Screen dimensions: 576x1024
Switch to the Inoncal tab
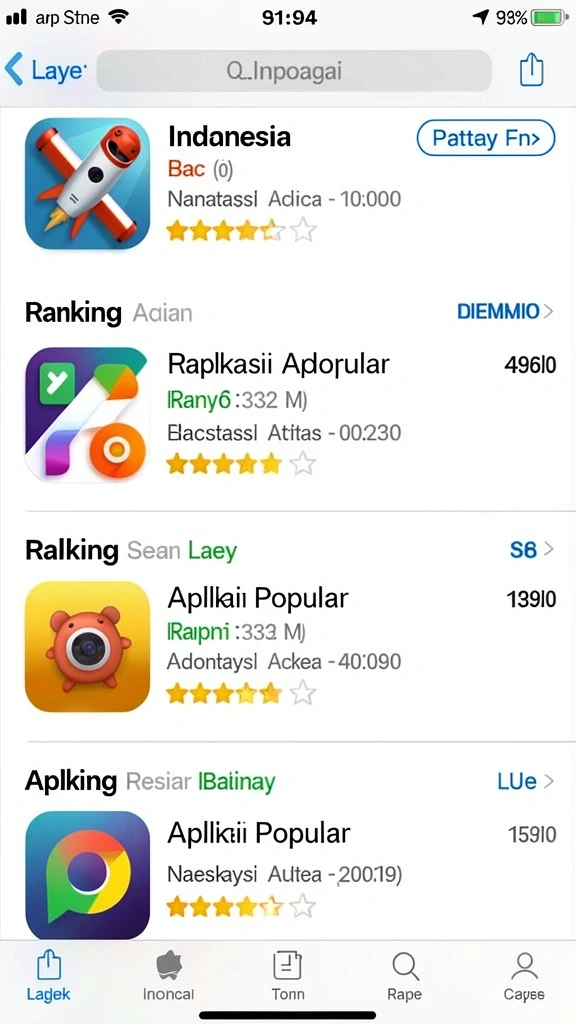[x=168, y=976]
